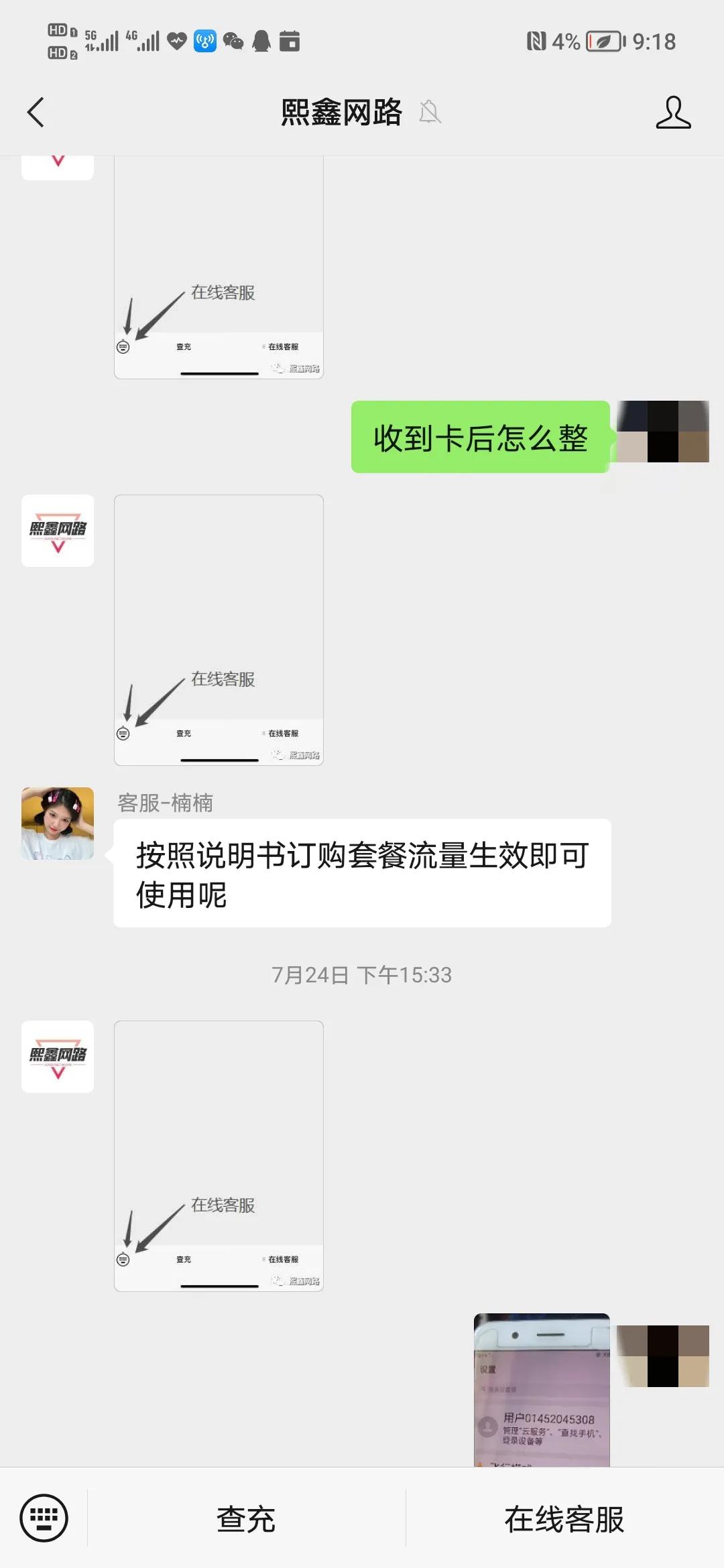The width and height of the screenshot is (724, 1568).
Task: Tap the back arrow to exit the chat
Action: 36,113
